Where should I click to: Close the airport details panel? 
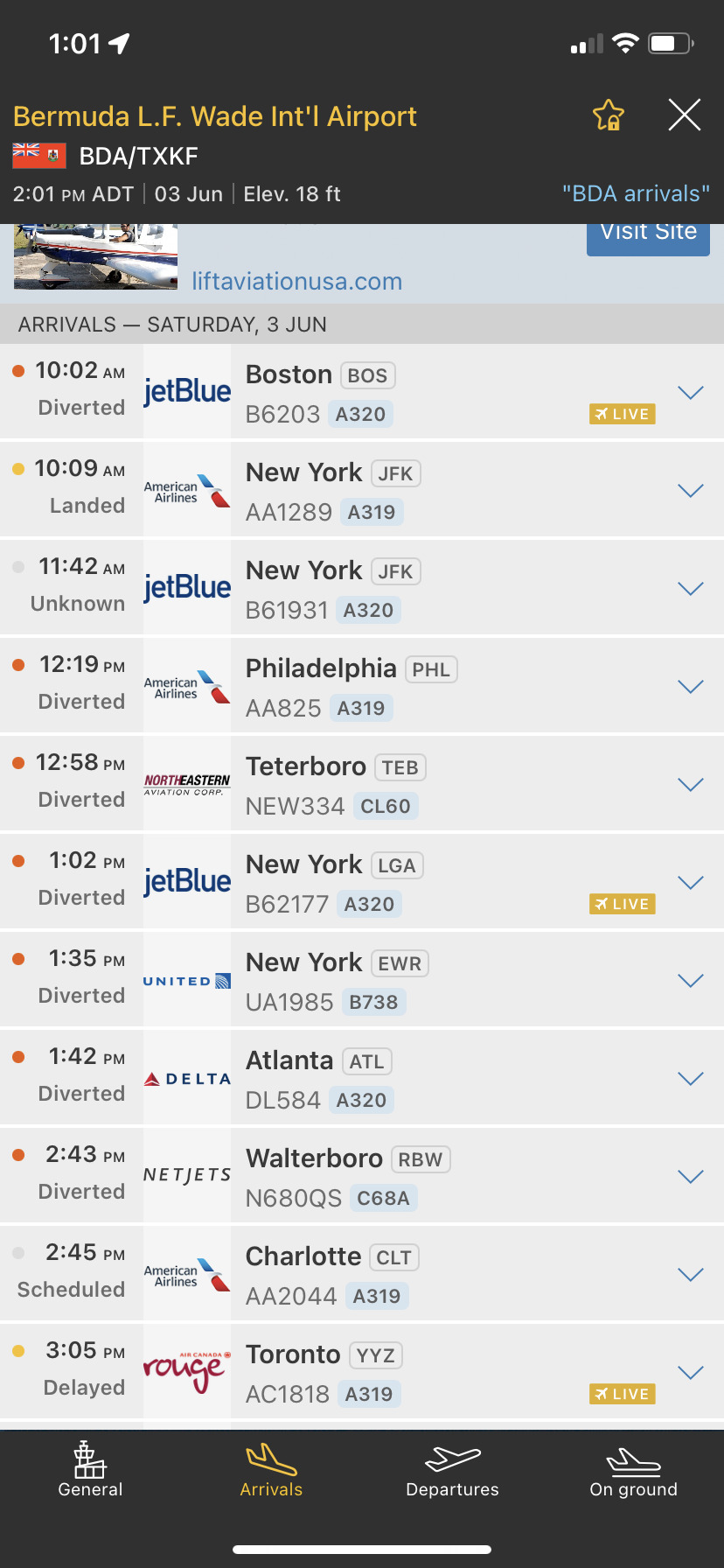(685, 115)
